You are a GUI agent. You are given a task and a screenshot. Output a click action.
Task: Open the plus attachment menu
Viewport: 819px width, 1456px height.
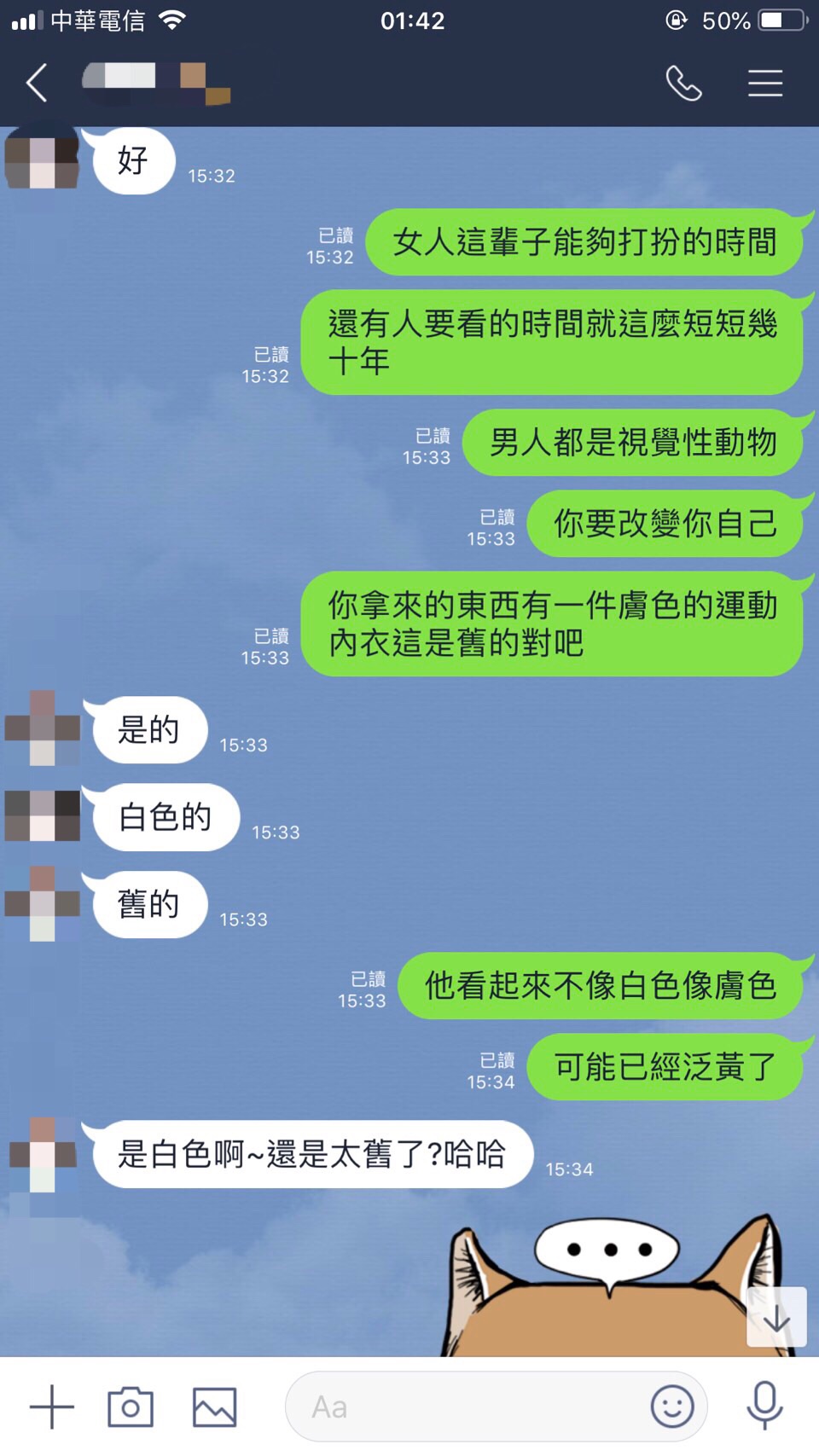click(x=52, y=1407)
